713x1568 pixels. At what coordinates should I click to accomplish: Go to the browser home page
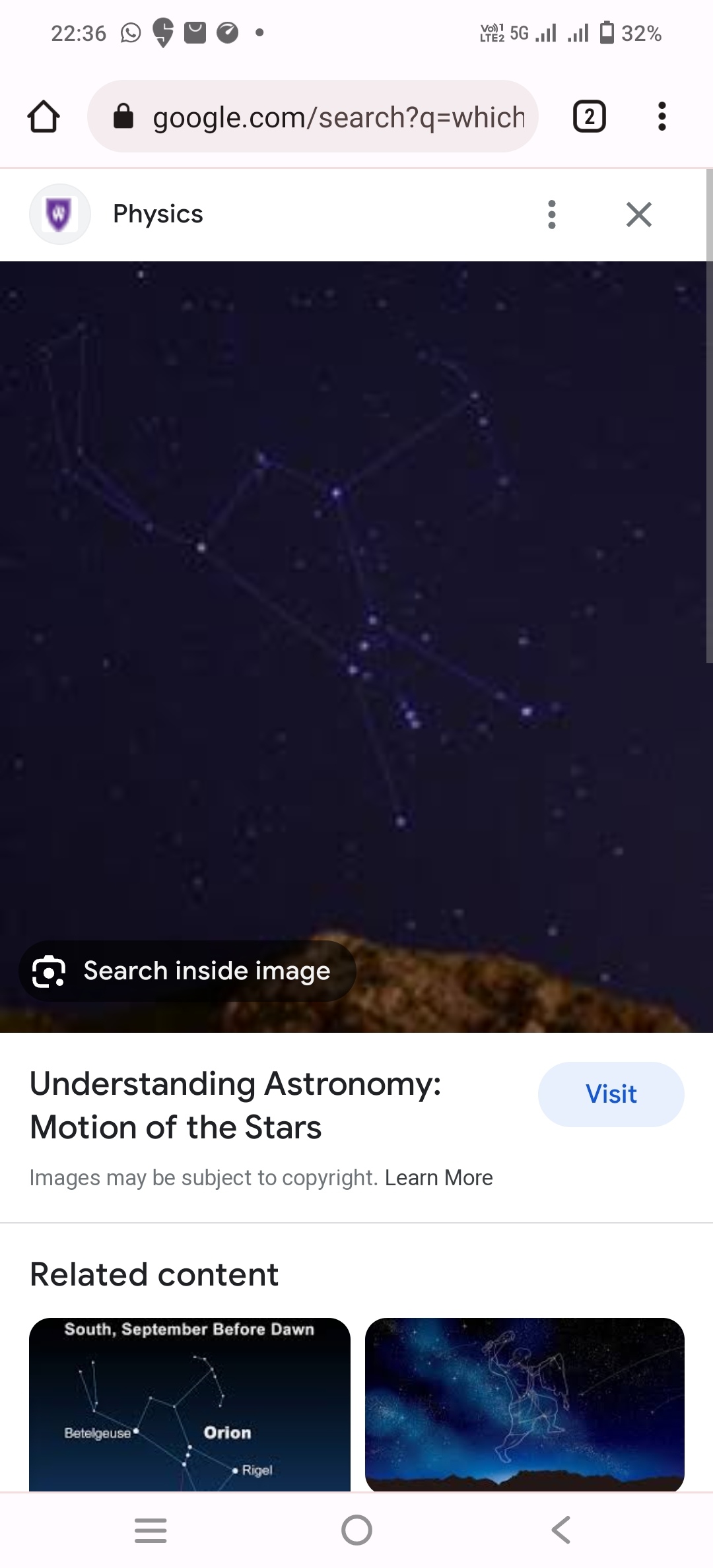pos(44,117)
